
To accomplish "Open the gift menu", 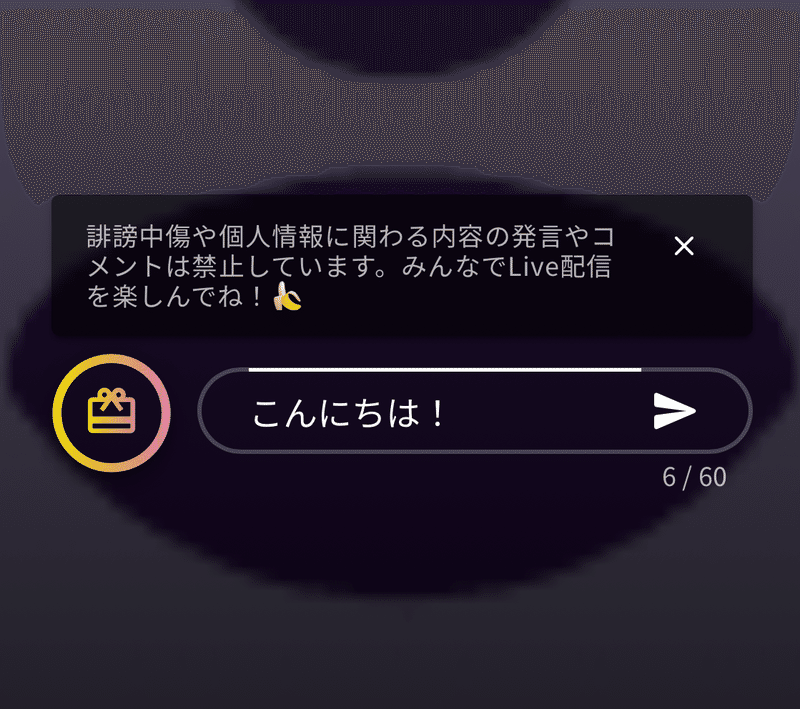I will click(111, 412).
